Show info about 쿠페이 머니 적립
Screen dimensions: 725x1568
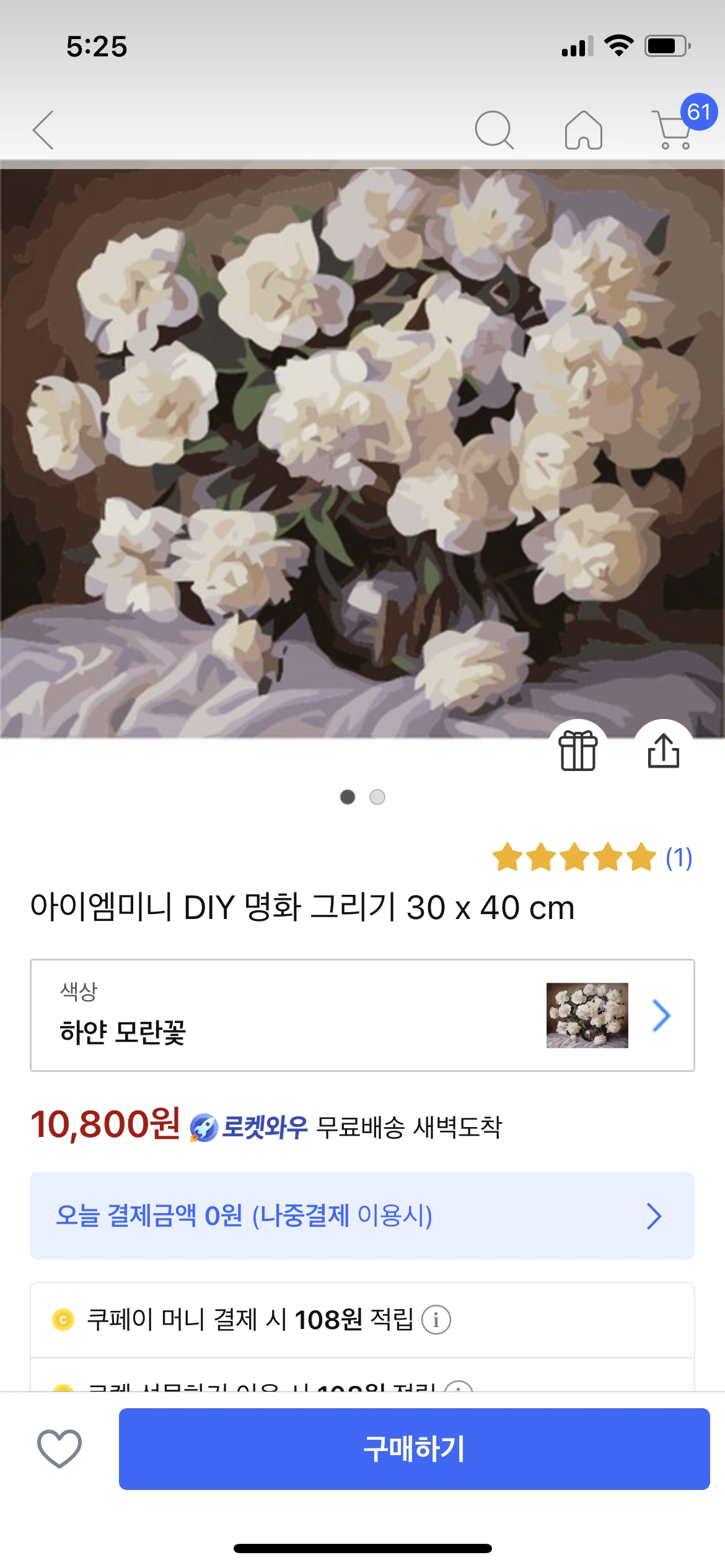pyautogui.click(x=436, y=1320)
